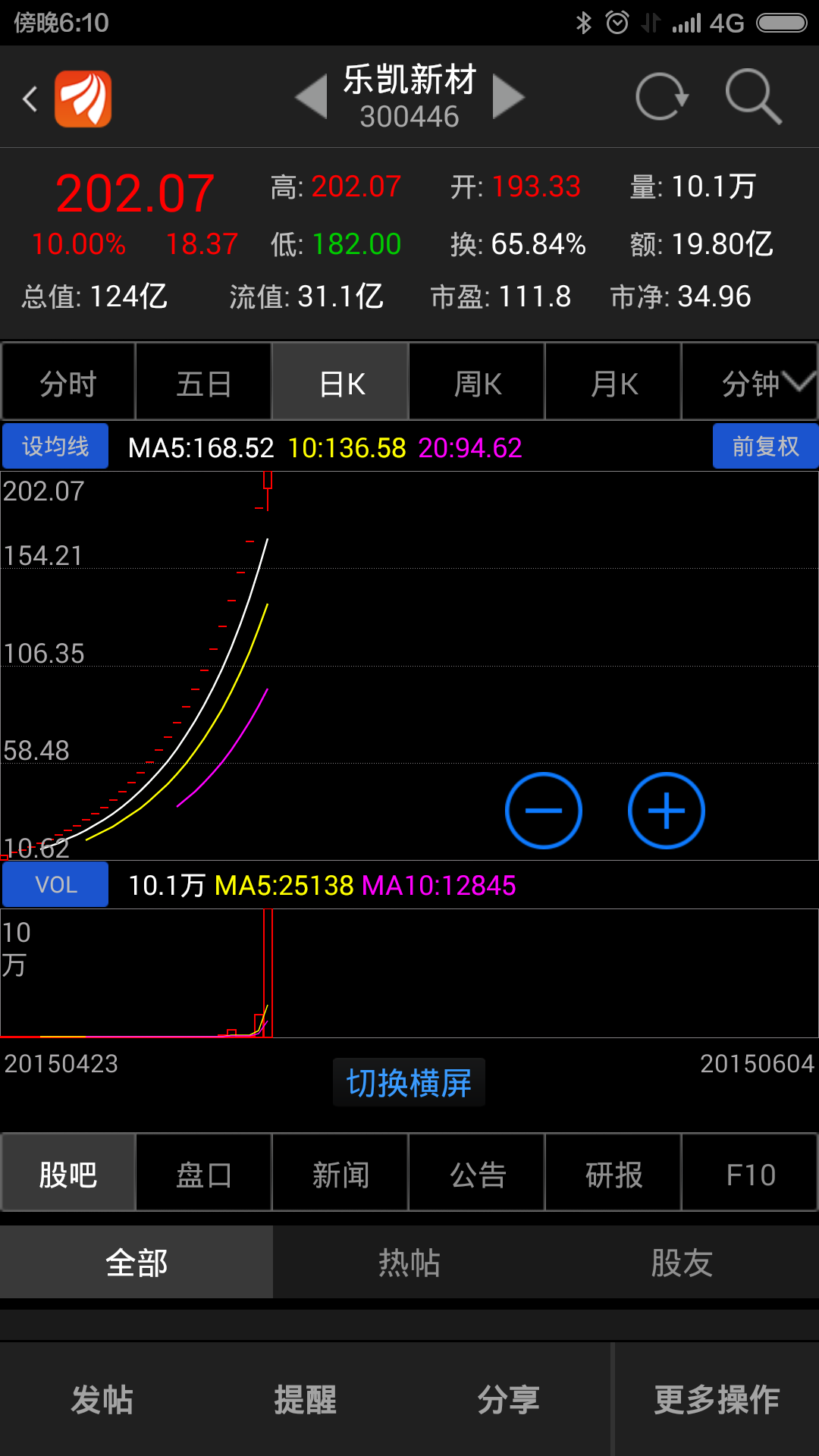Image resolution: width=819 pixels, height=1456 pixels.
Task: Select the 五日 chart tab
Action: [204, 384]
